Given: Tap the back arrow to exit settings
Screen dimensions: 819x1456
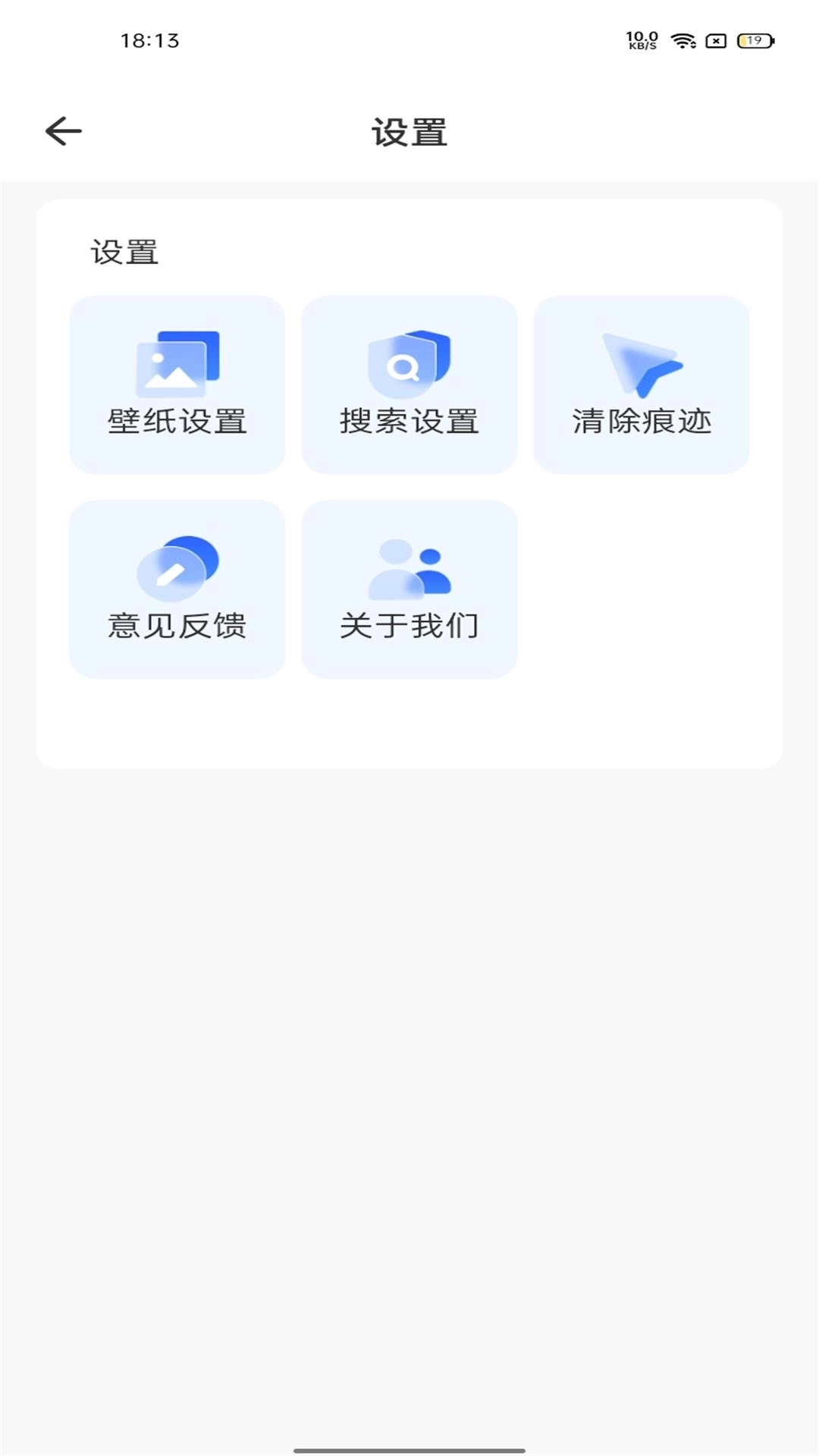Looking at the screenshot, I should click(x=62, y=130).
